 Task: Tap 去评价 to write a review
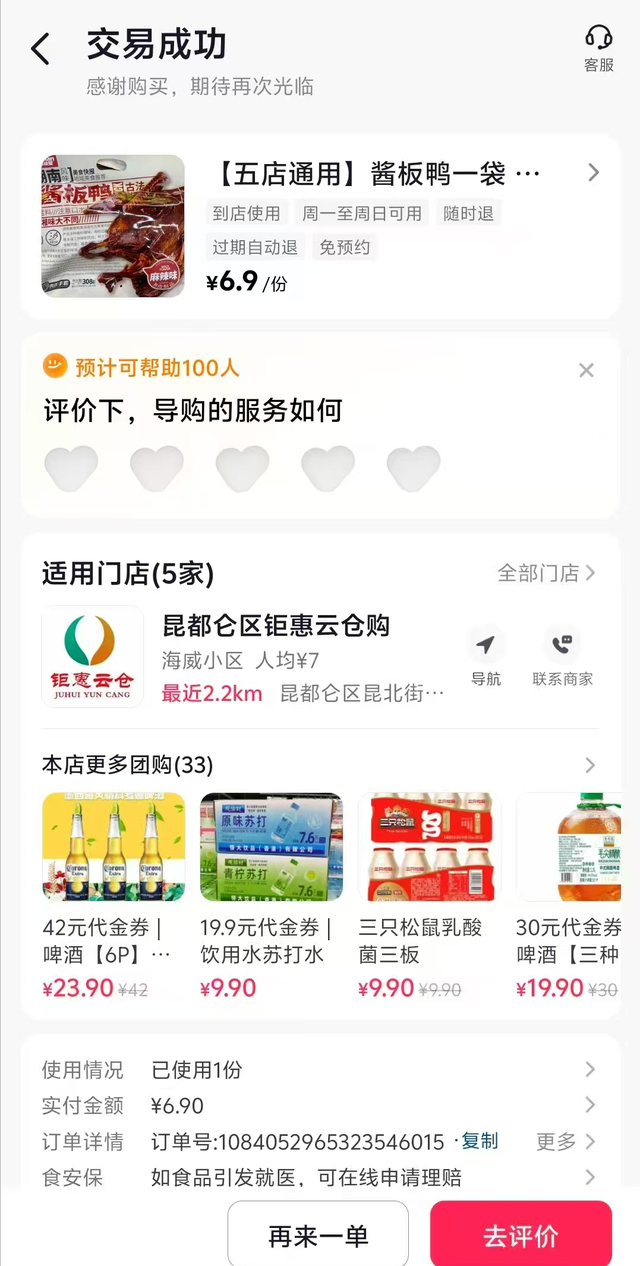click(x=521, y=1236)
